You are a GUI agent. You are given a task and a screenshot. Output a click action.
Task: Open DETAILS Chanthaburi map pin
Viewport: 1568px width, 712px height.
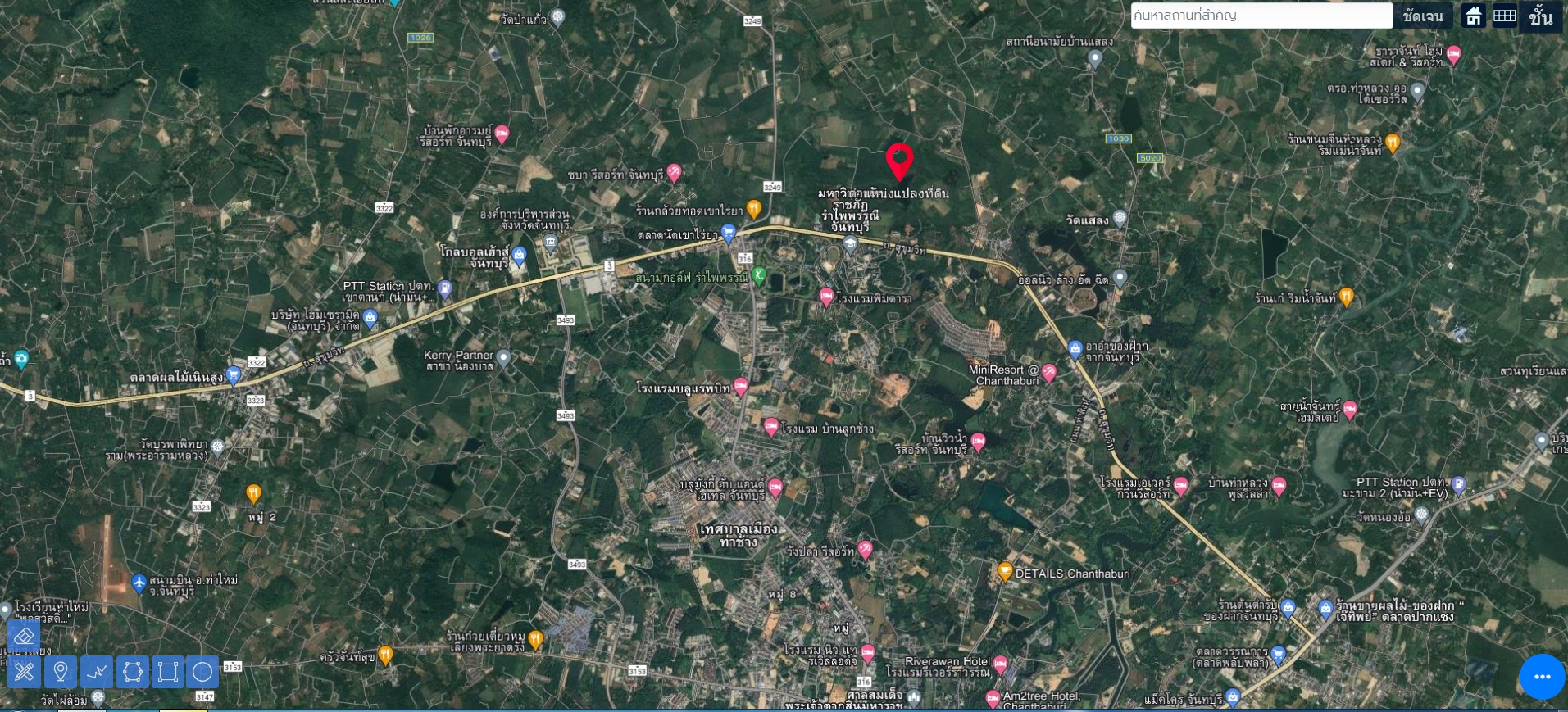1005,571
